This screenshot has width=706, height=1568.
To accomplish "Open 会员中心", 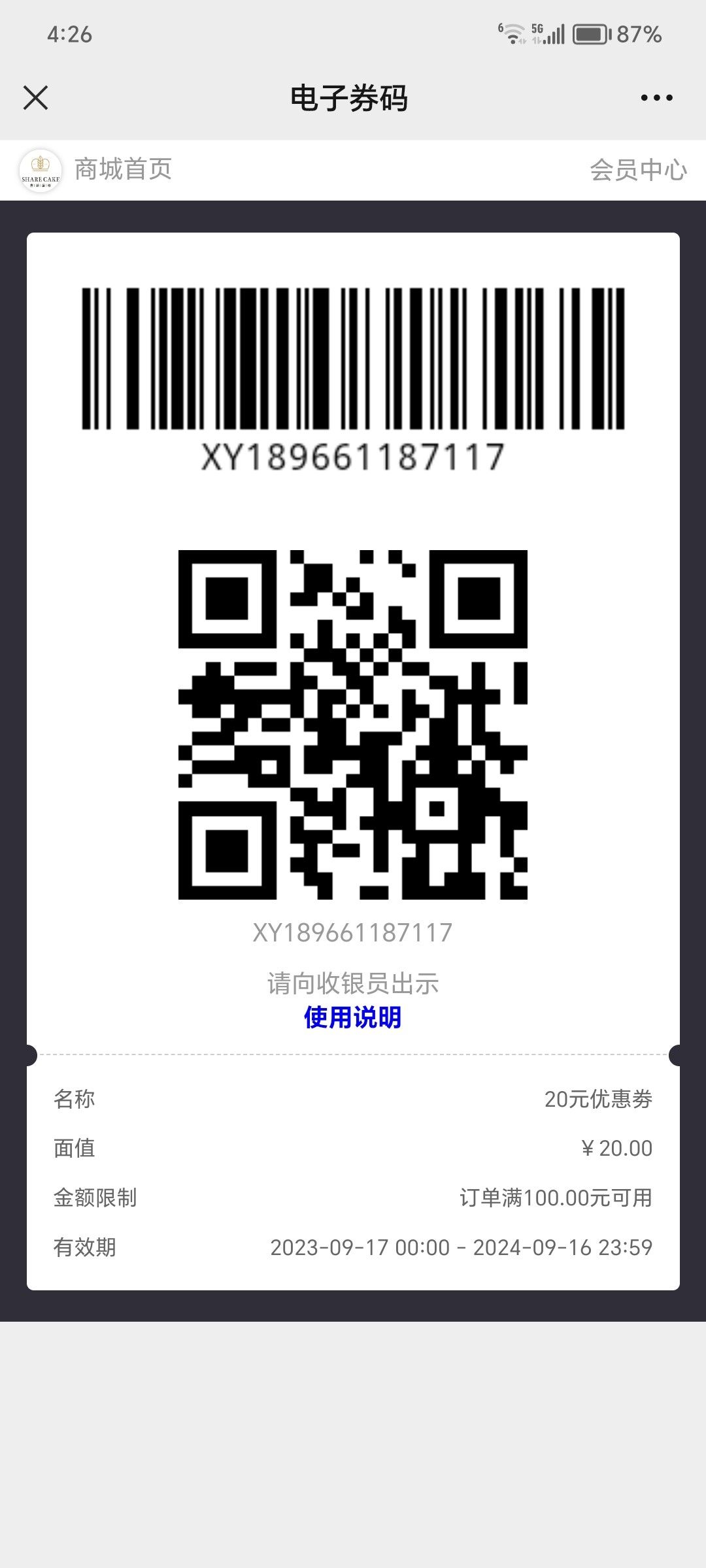I will coord(638,170).
